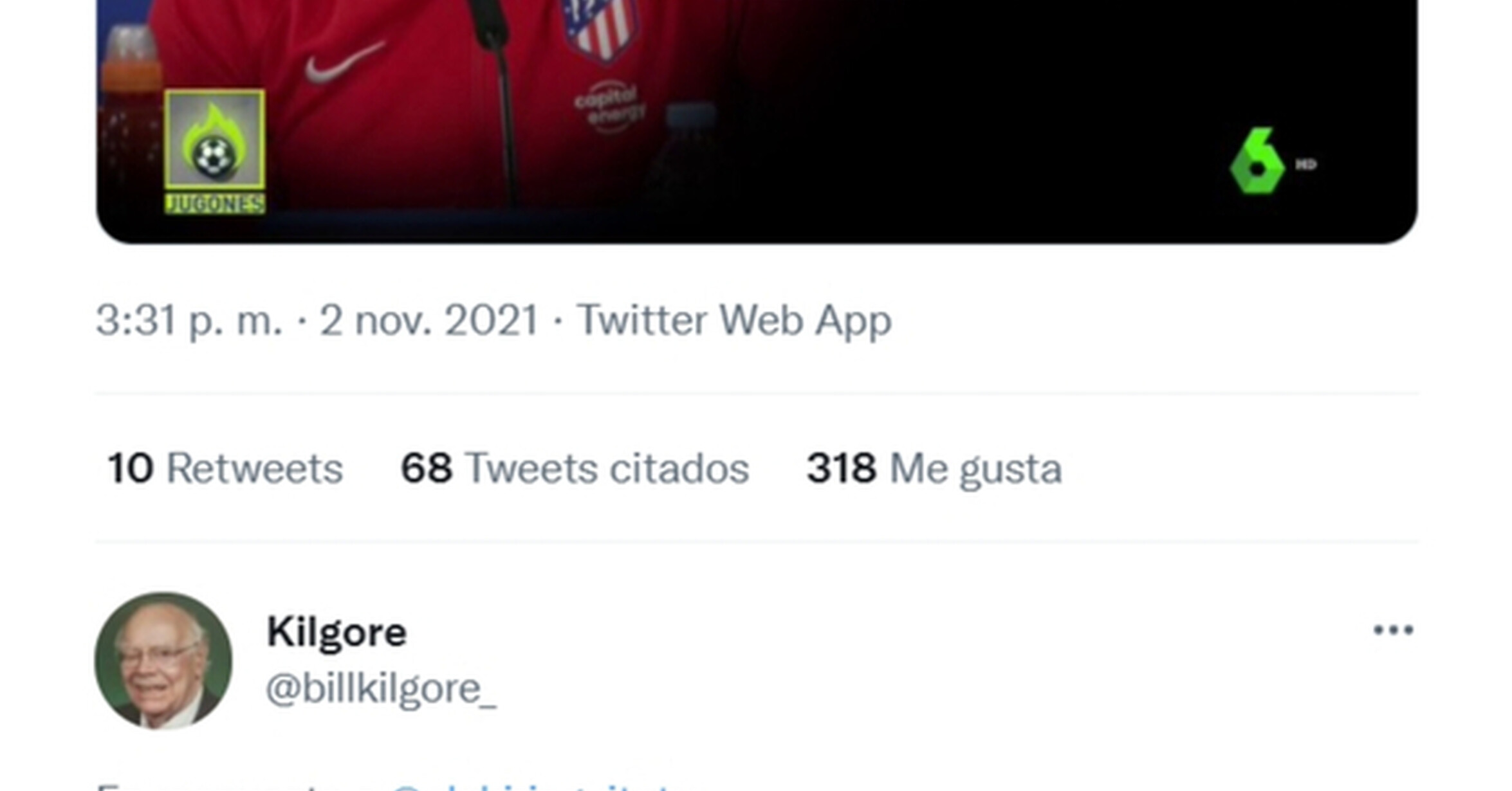Screen dimensions: 1512x791
Task: Open the 68 Tweets citados list
Action: pyautogui.click(x=575, y=468)
